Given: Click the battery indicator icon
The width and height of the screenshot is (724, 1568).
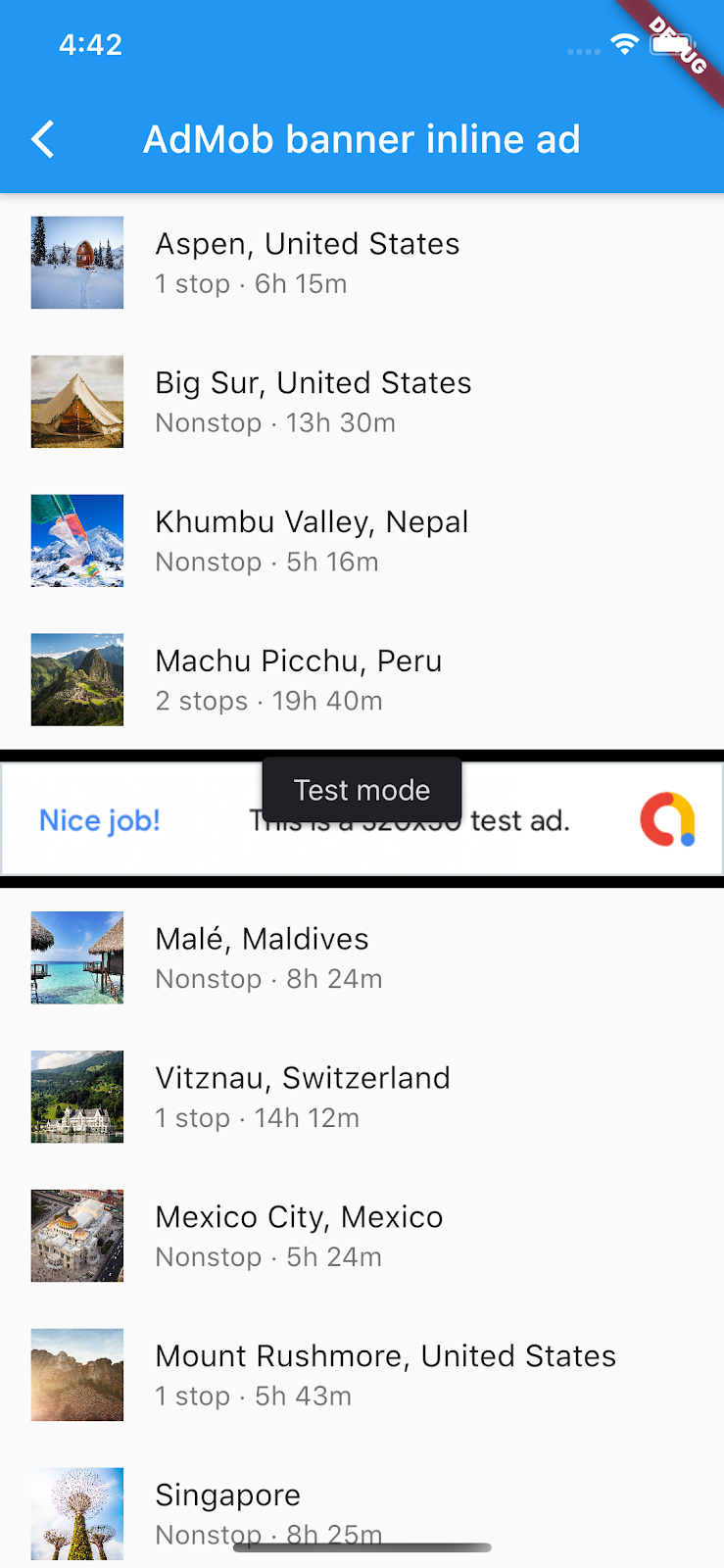Looking at the screenshot, I should click(675, 44).
